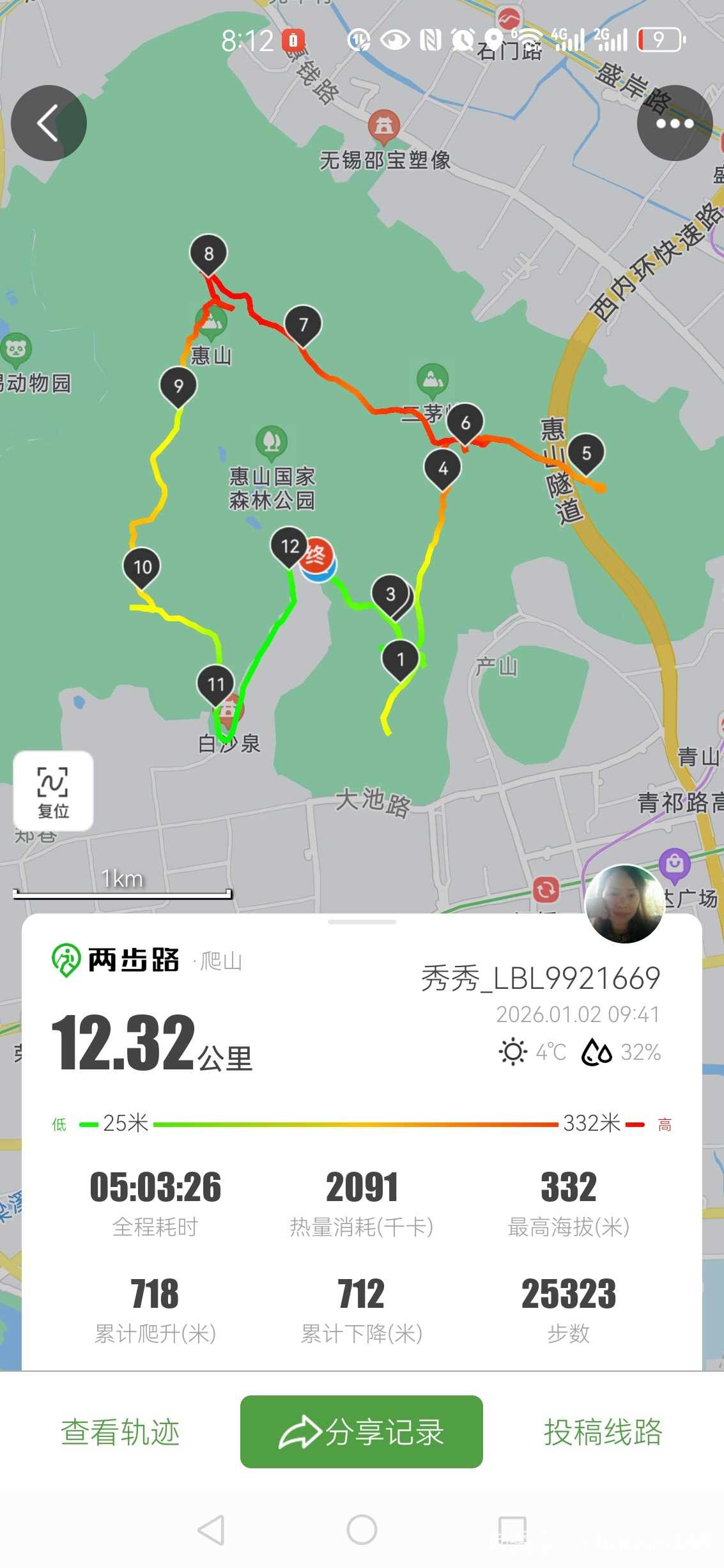Image resolution: width=724 pixels, height=1568 pixels.
Task: Open the three-dot overflow menu
Action: [675, 123]
